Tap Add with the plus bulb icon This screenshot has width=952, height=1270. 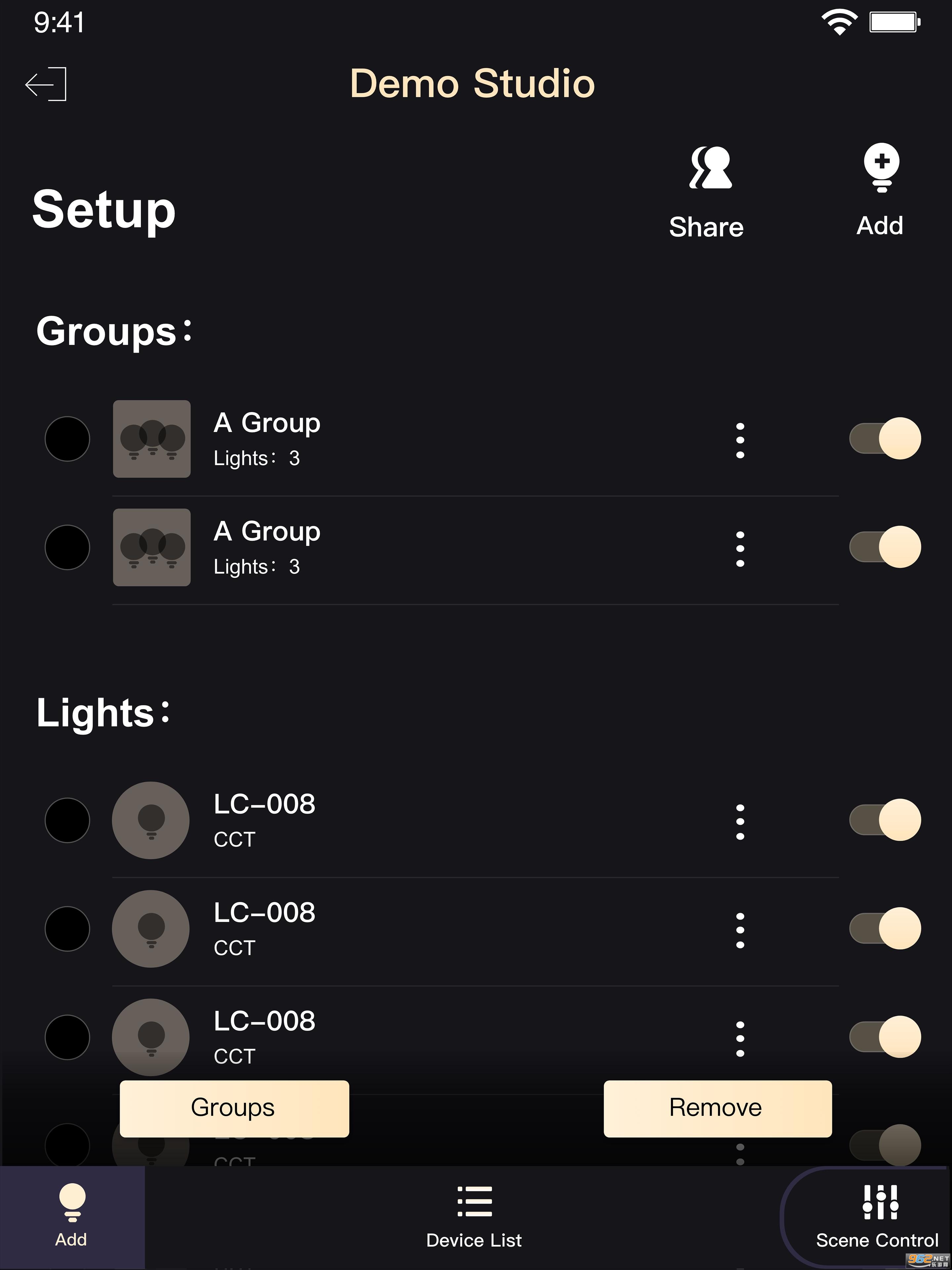pos(880,190)
